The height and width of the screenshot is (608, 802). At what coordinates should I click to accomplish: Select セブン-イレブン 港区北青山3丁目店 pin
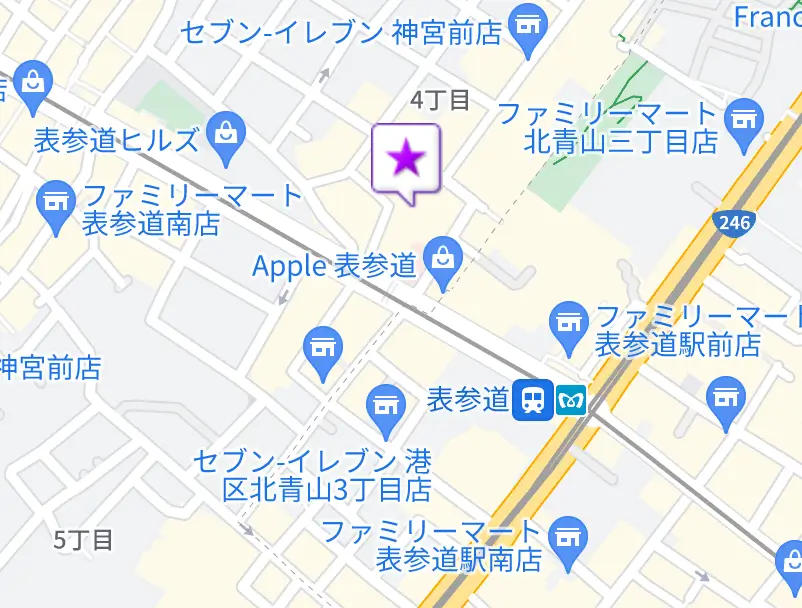(385, 406)
